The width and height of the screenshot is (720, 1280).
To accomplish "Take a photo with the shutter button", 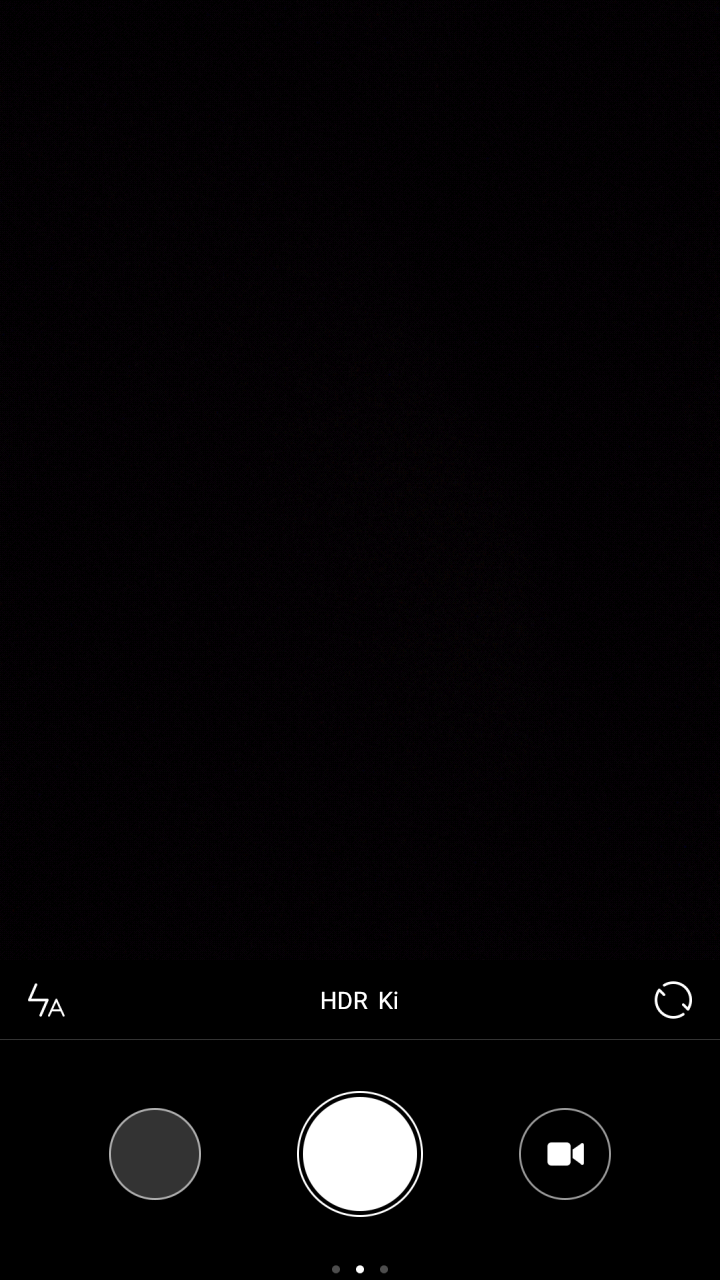I will [360, 1154].
